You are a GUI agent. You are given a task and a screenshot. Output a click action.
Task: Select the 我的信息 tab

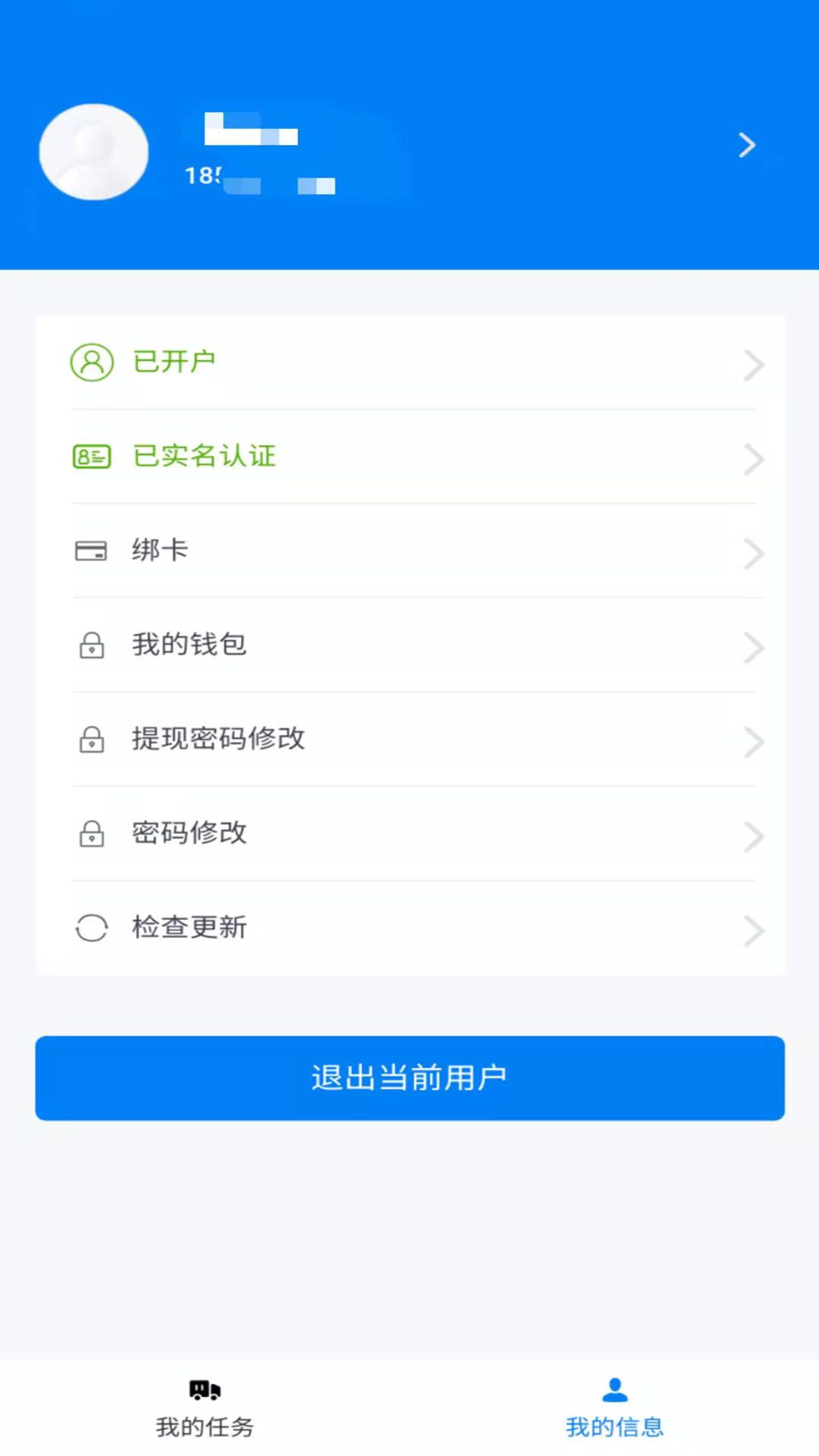tap(614, 1409)
